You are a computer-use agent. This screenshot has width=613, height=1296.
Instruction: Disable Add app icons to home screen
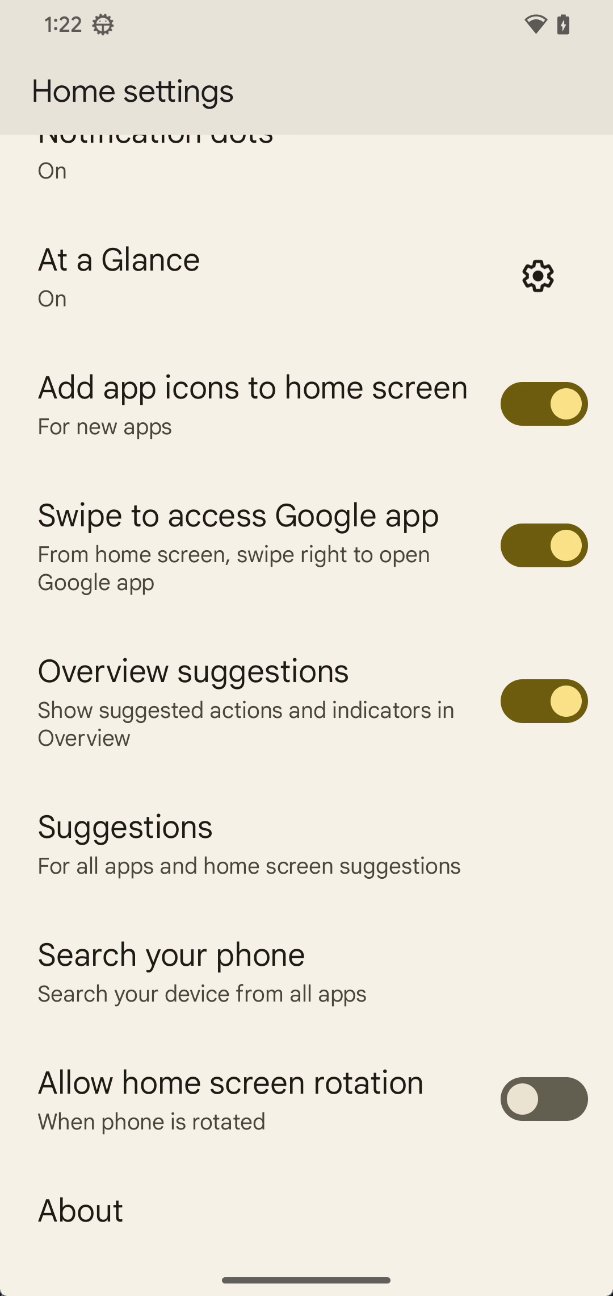coord(544,404)
